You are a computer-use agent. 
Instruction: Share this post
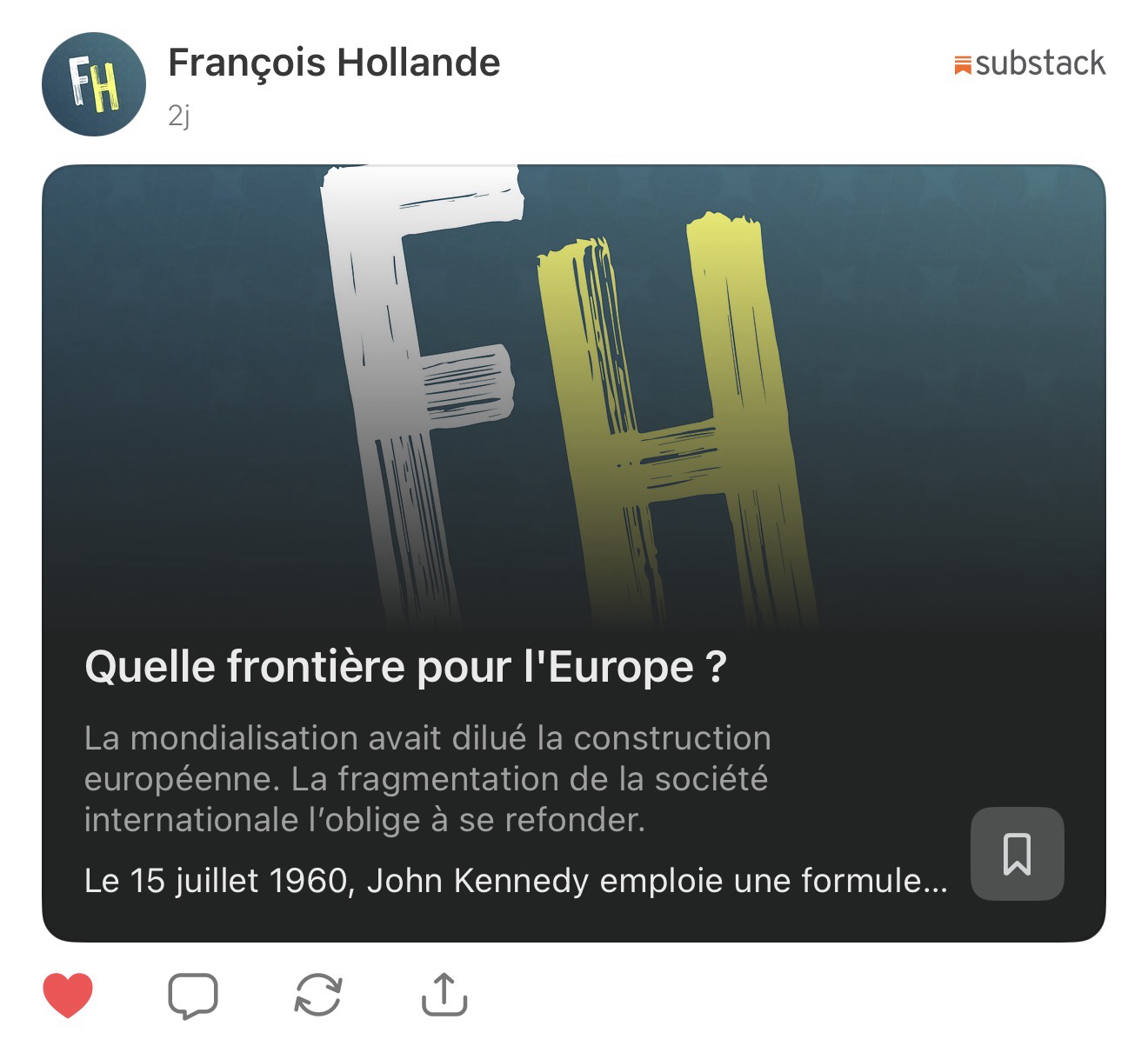[x=444, y=996]
